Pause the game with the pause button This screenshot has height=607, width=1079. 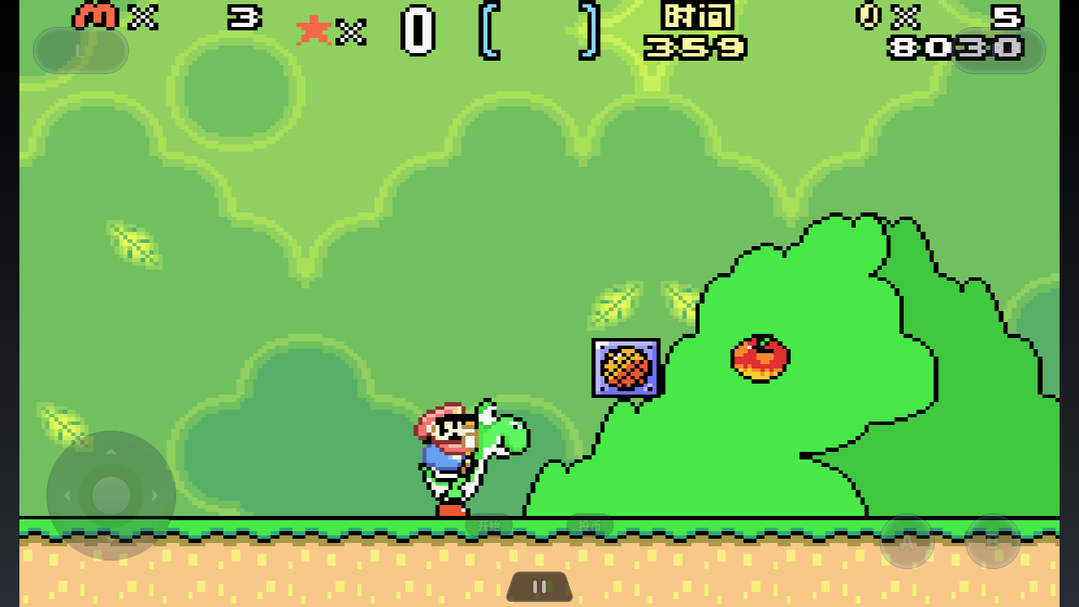[539, 587]
